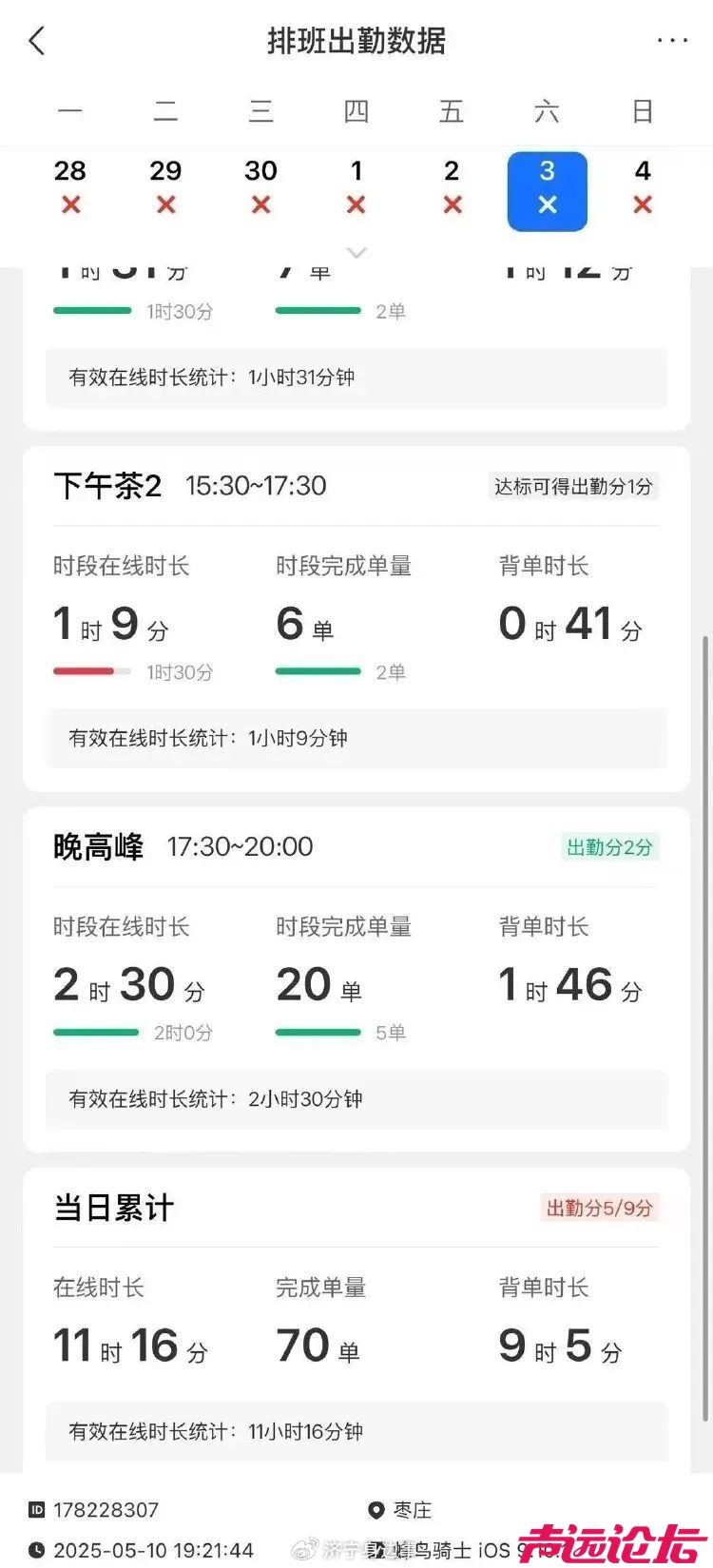Click the red X mark under date 28

[70, 203]
